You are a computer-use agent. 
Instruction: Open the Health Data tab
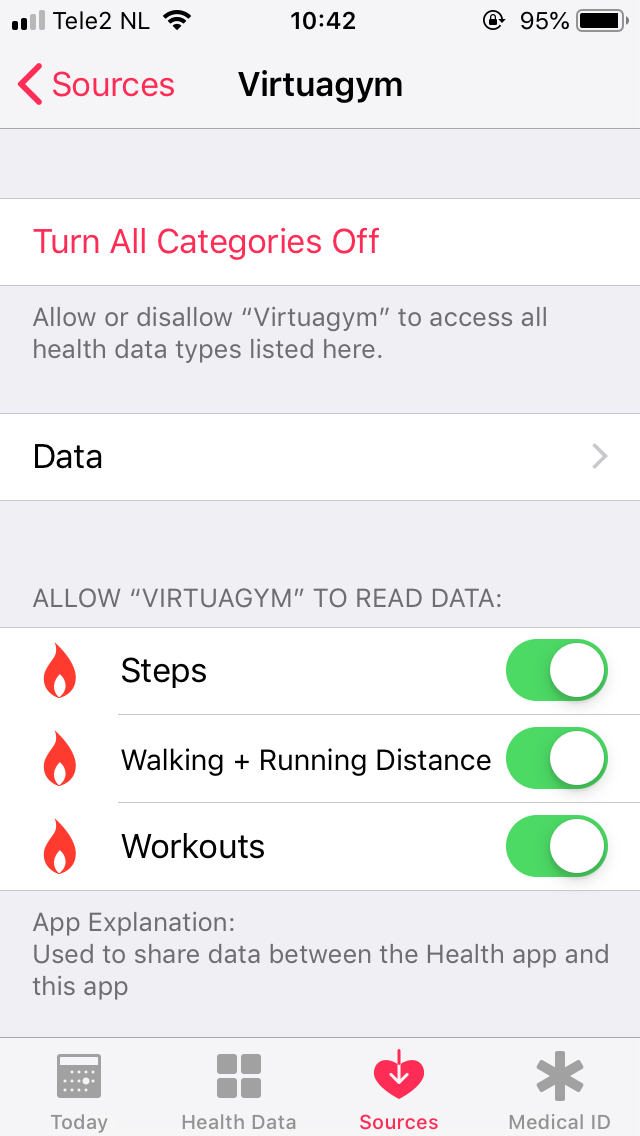click(238, 1090)
